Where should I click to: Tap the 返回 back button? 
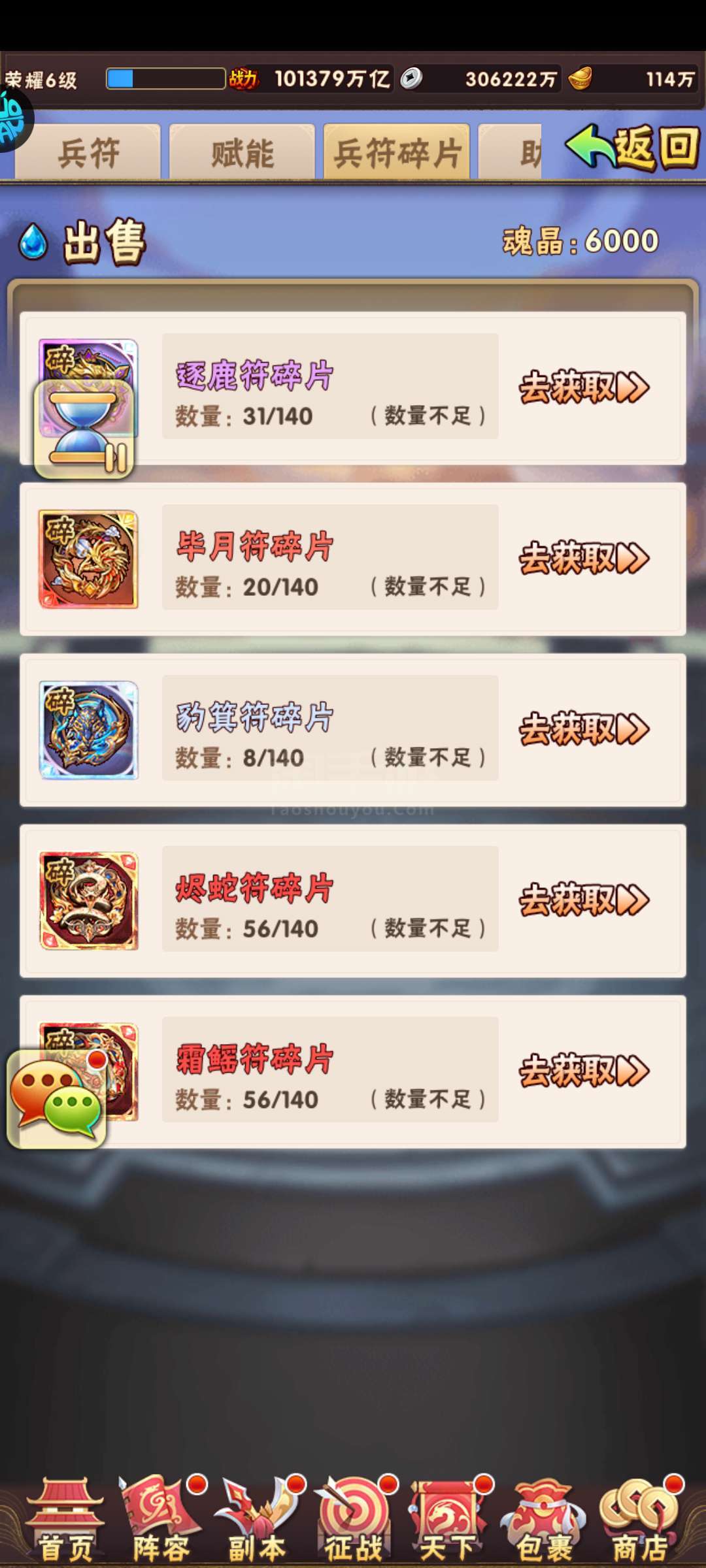pyautogui.click(x=633, y=148)
